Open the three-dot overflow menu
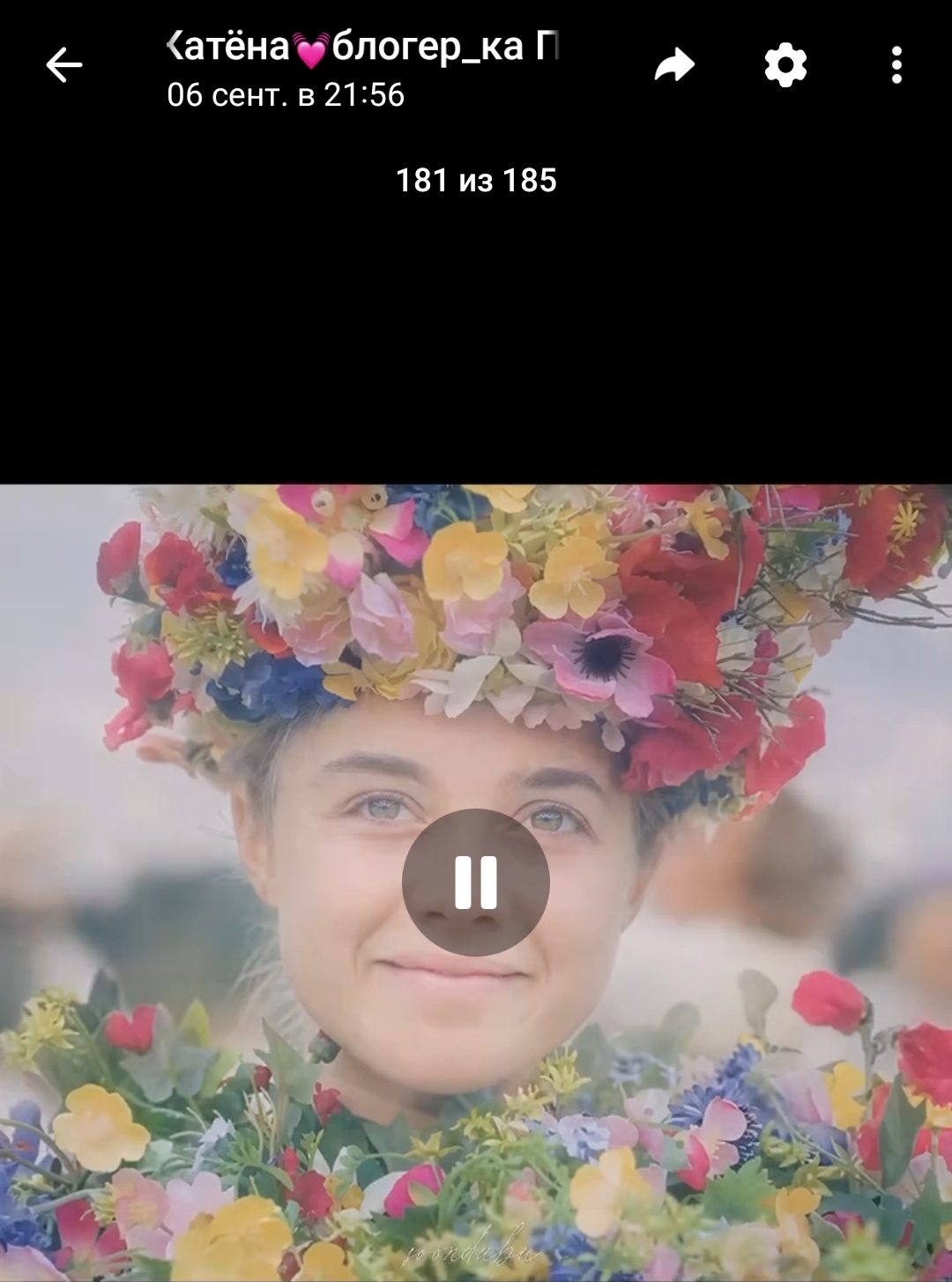The image size is (952, 1282). coord(896,65)
